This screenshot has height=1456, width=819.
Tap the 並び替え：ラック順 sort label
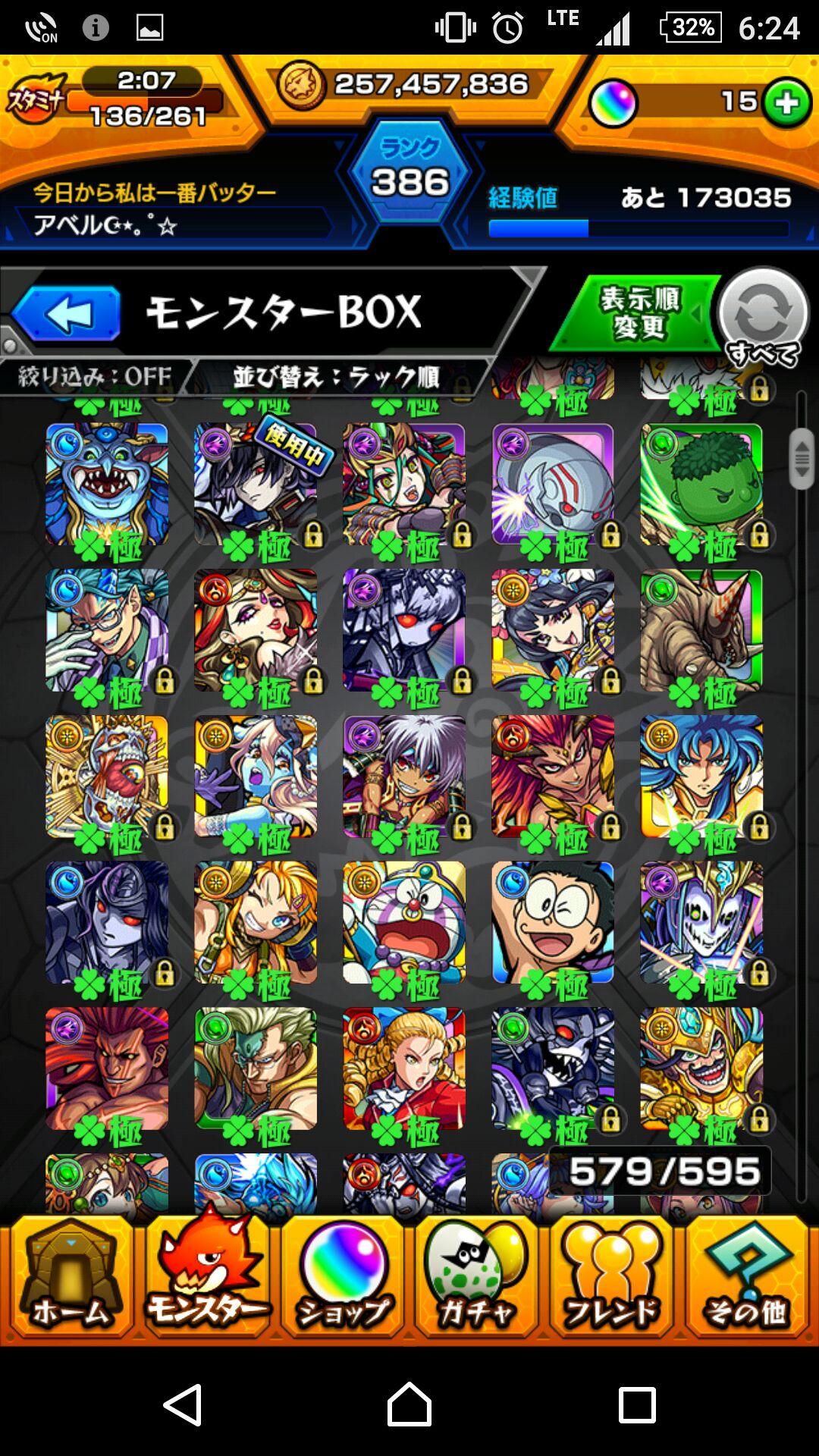[x=336, y=376]
